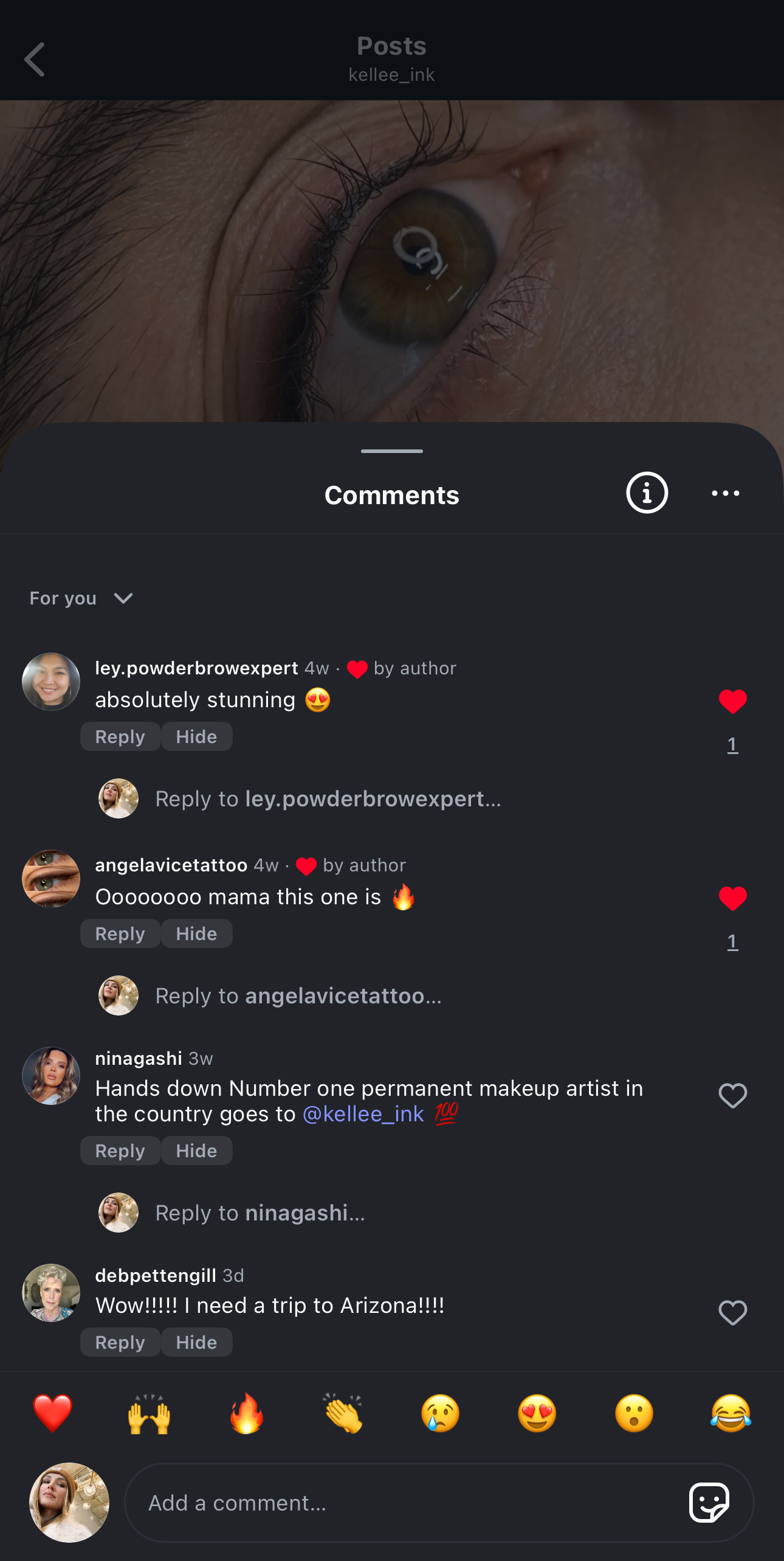
Task: Open the comments info icon
Action: pos(647,493)
